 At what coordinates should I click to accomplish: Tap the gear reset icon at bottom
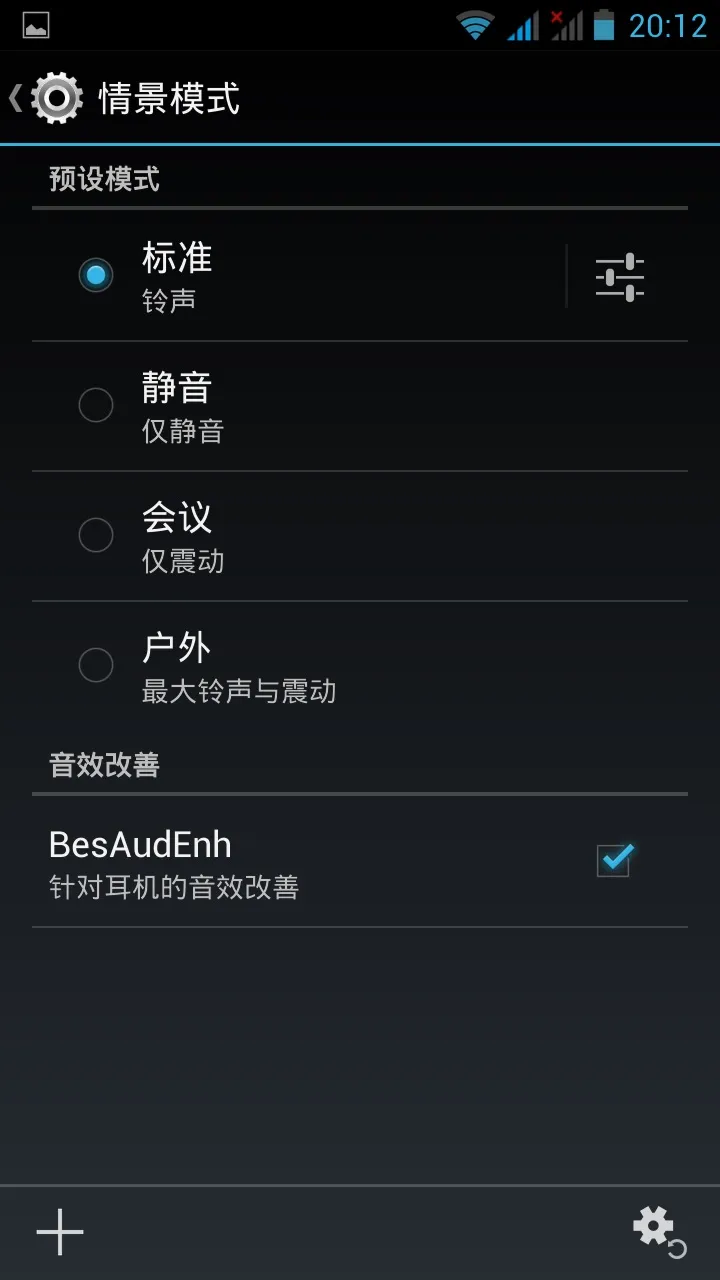coord(660,1232)
